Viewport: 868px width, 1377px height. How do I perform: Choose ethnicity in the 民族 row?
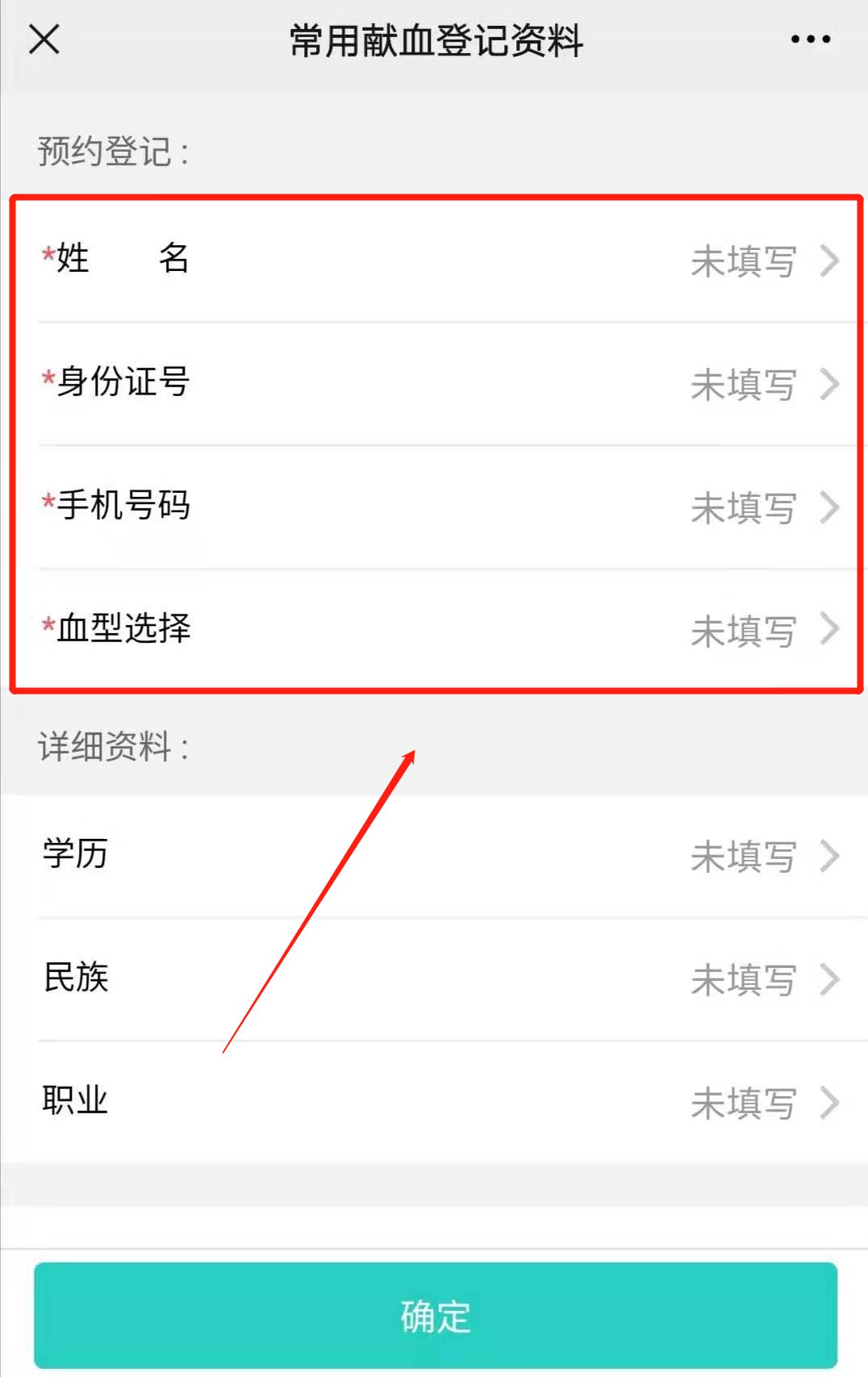[436, 979]
